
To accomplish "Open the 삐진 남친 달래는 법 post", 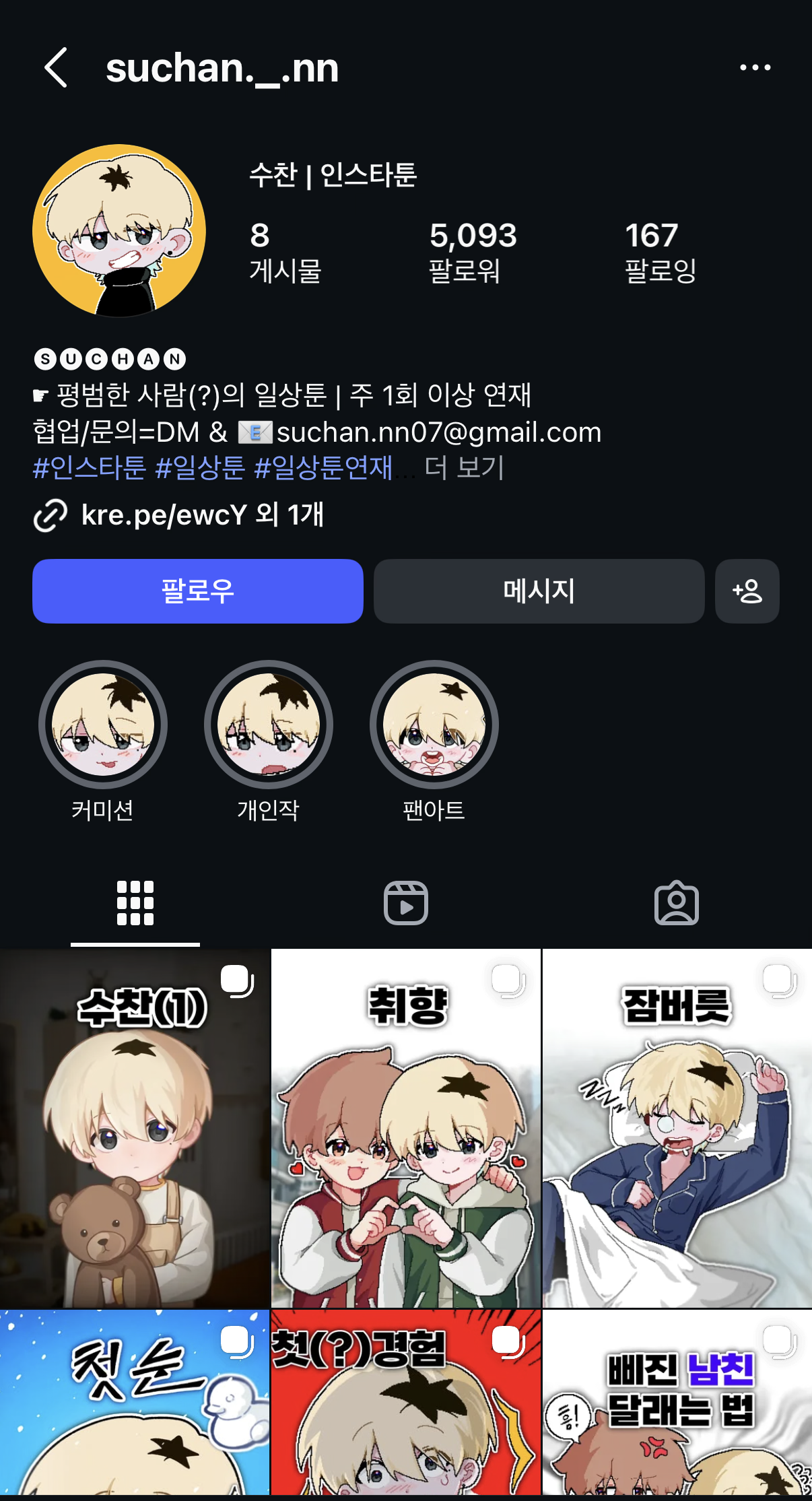I will tap(677, 1403).
